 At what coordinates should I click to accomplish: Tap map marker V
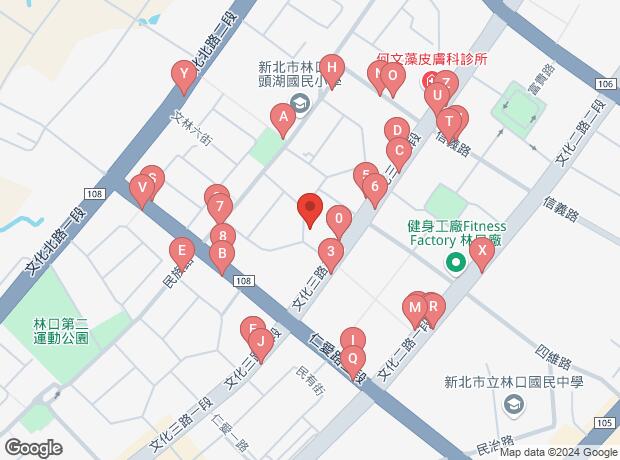click(x=143, y=187)
